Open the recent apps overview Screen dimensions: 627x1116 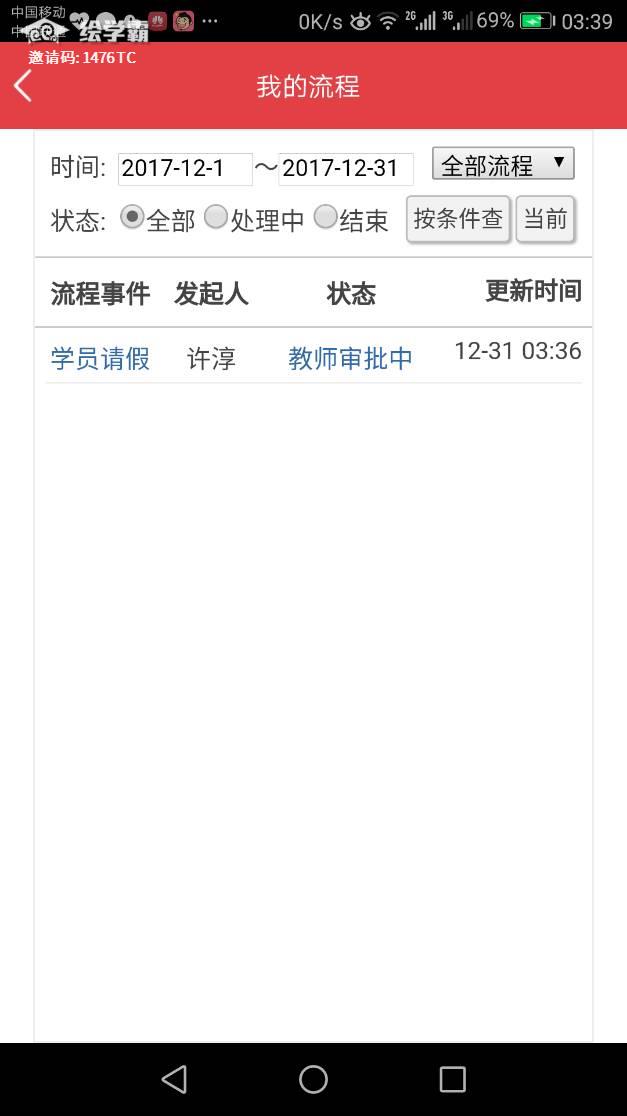click(x=453, y=1079)
